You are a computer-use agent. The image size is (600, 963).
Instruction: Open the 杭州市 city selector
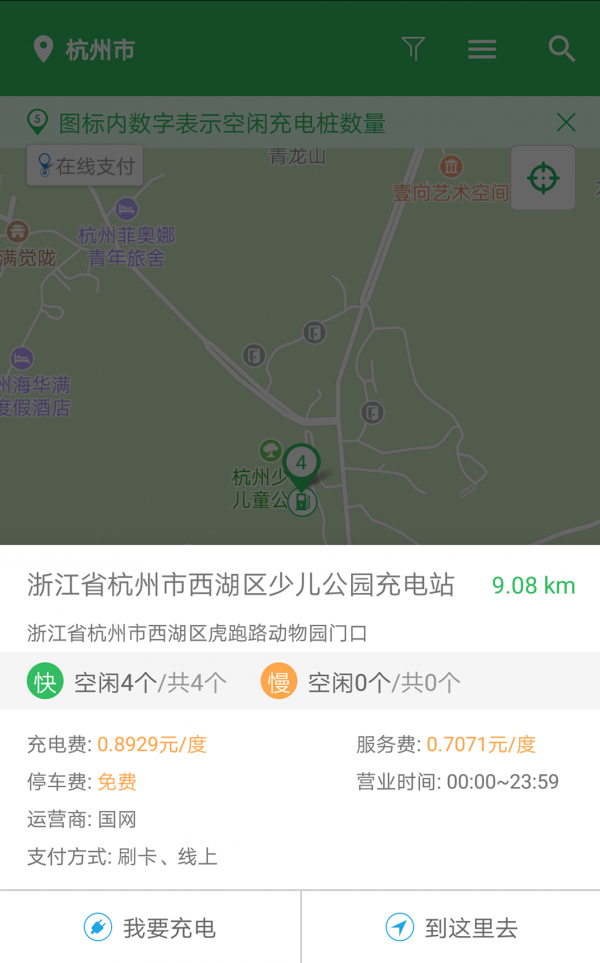(x=84, y=49)
